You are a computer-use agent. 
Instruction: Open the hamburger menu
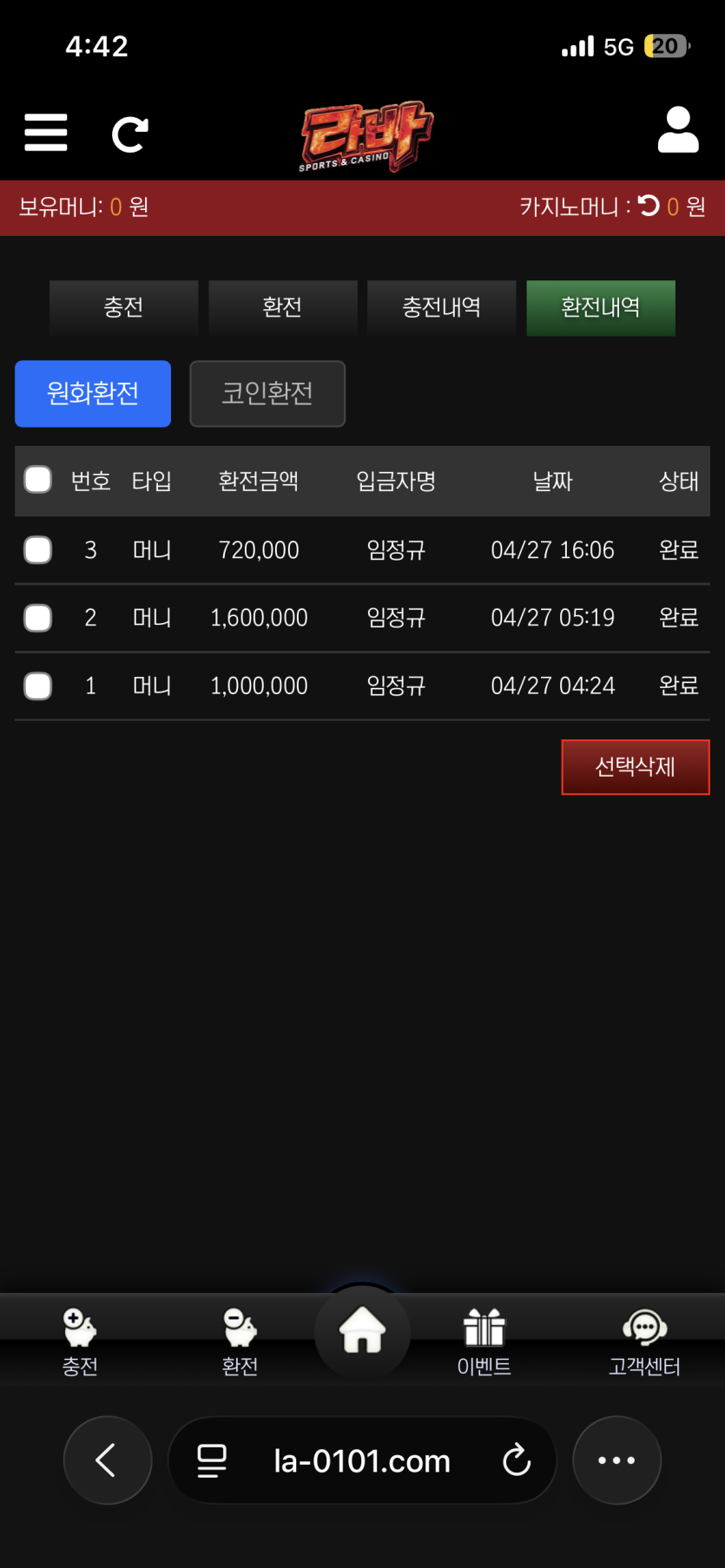click(45, 133)
